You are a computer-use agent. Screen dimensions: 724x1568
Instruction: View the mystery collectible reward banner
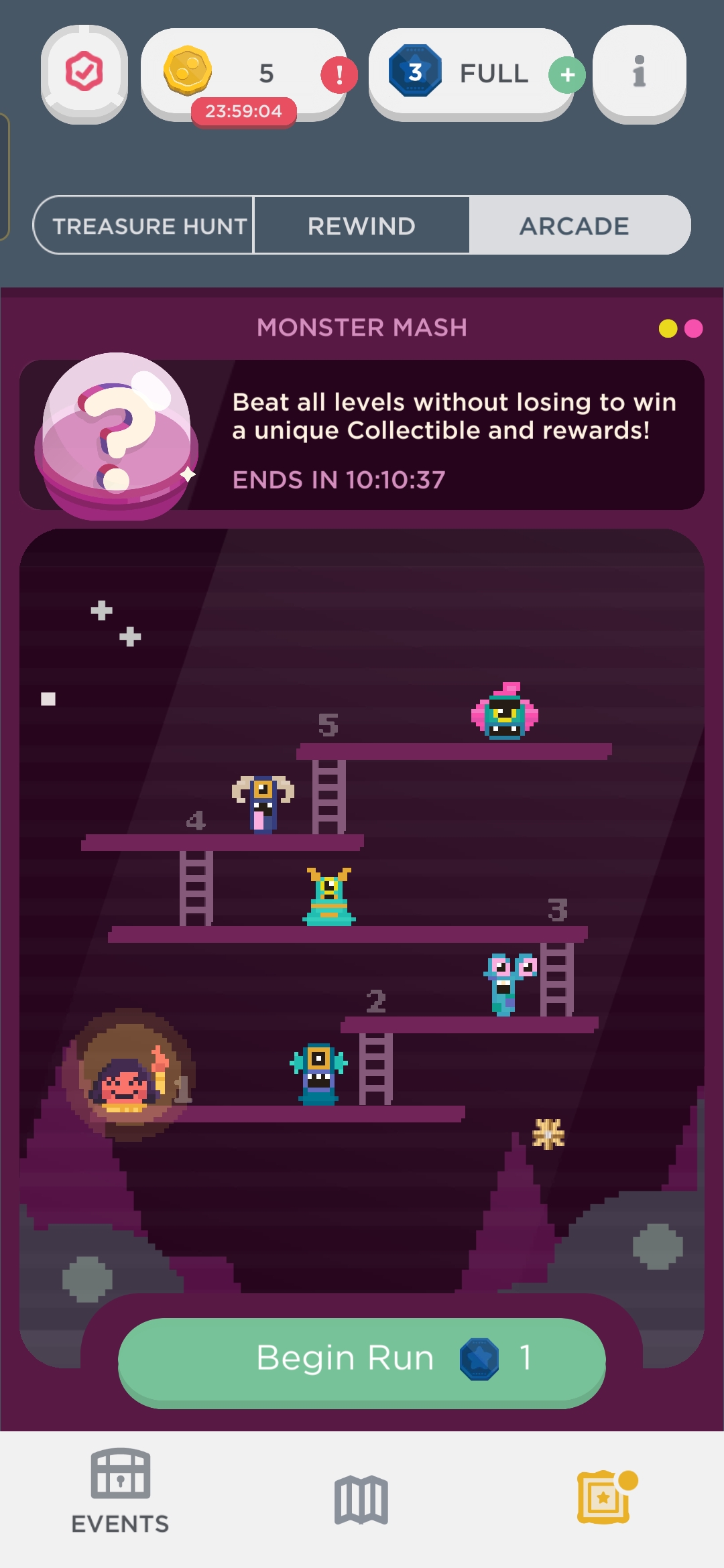pos(362,436)
